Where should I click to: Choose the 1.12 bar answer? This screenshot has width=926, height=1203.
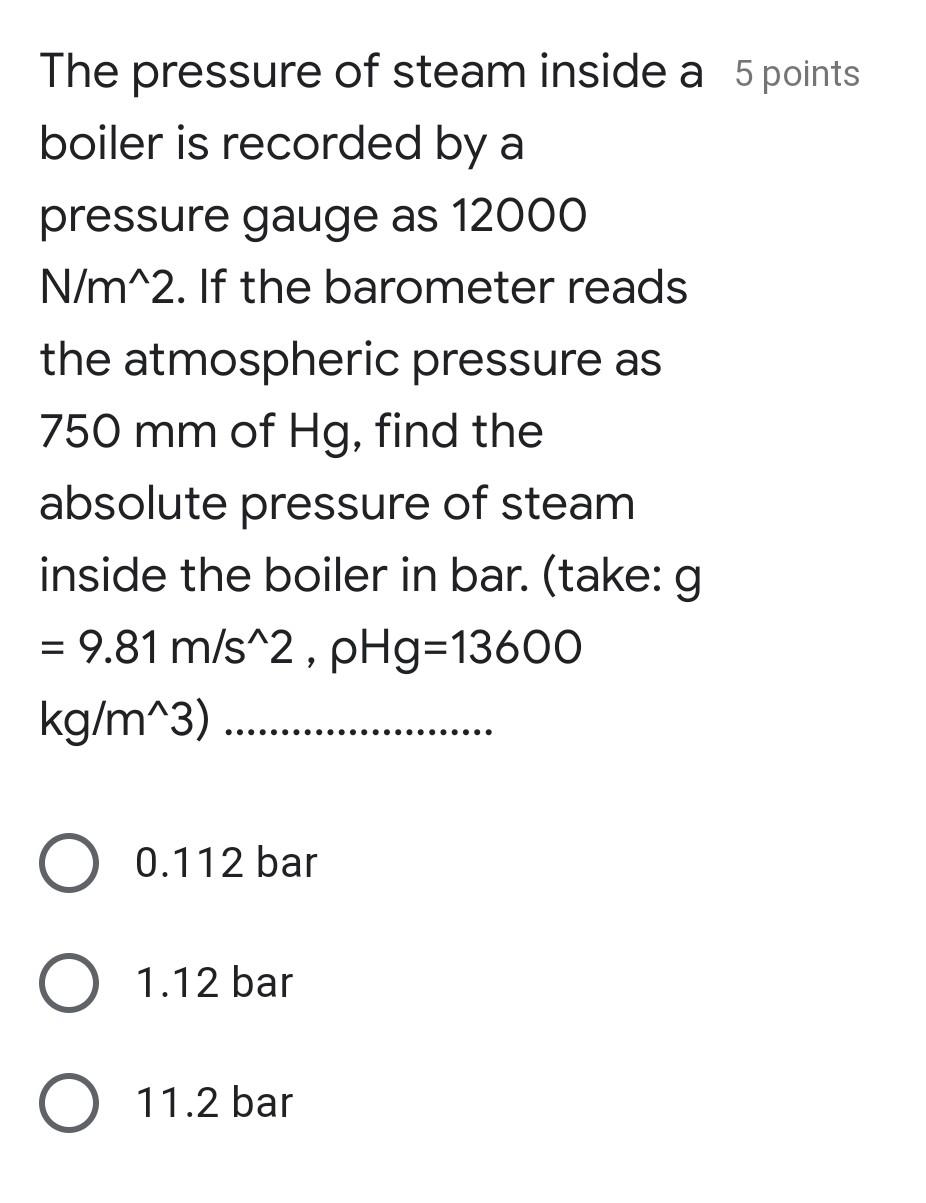click(x=69, y=983)
